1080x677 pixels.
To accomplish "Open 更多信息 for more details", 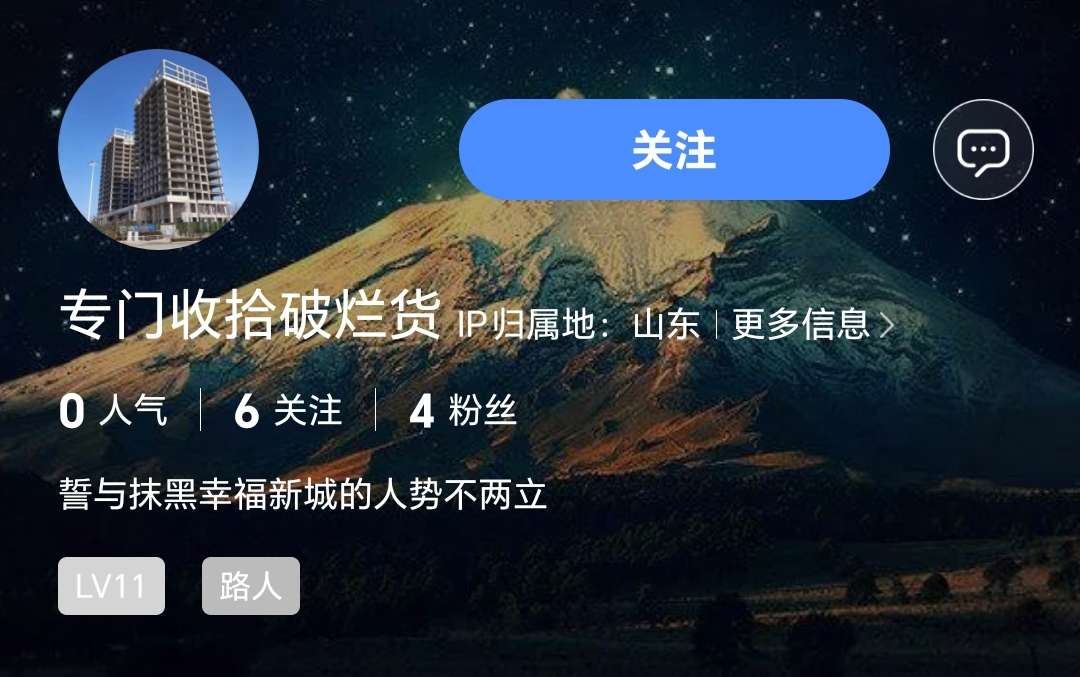I will coord(812,324).
